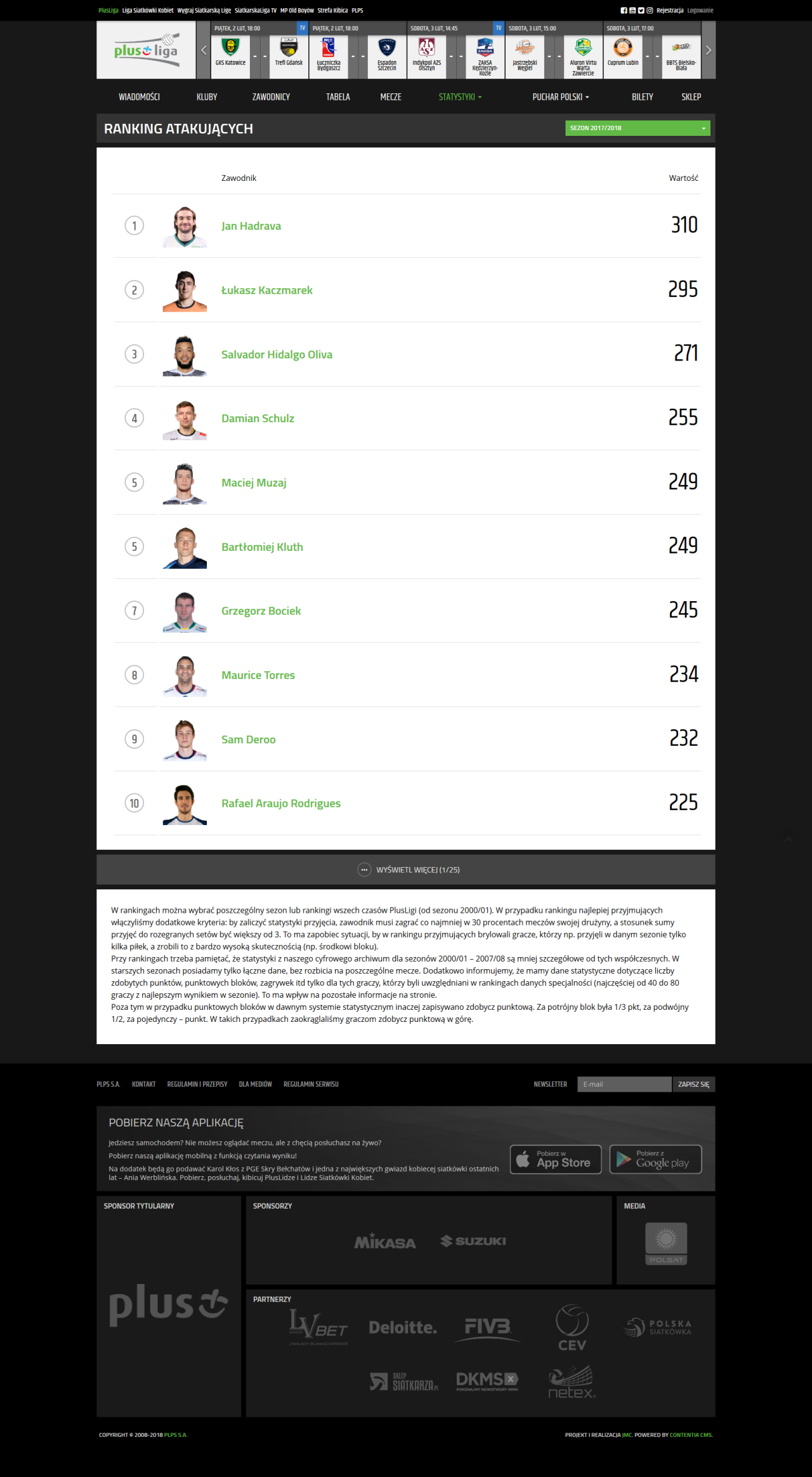Viewport: 812px width, 1477px height.
Task: Go to the Wiadomości section
Action: (x=139, y=97)
